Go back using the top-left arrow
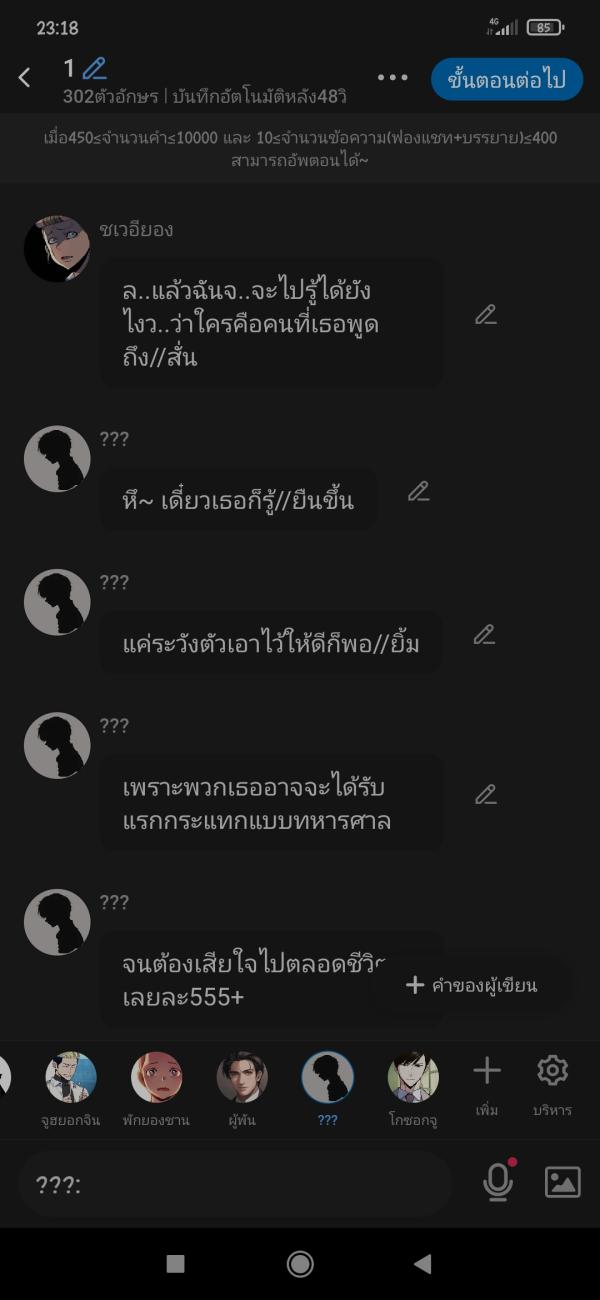 pos(25,78)
